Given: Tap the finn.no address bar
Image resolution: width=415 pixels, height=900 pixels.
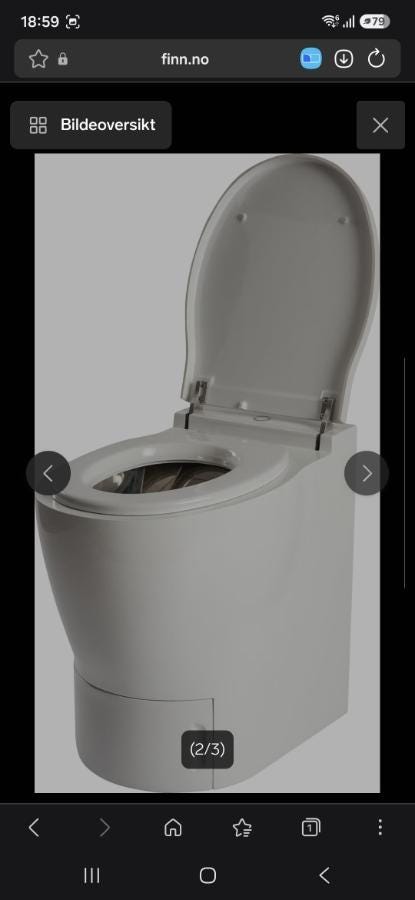Looking at the screenshot, I should point(185,59).
